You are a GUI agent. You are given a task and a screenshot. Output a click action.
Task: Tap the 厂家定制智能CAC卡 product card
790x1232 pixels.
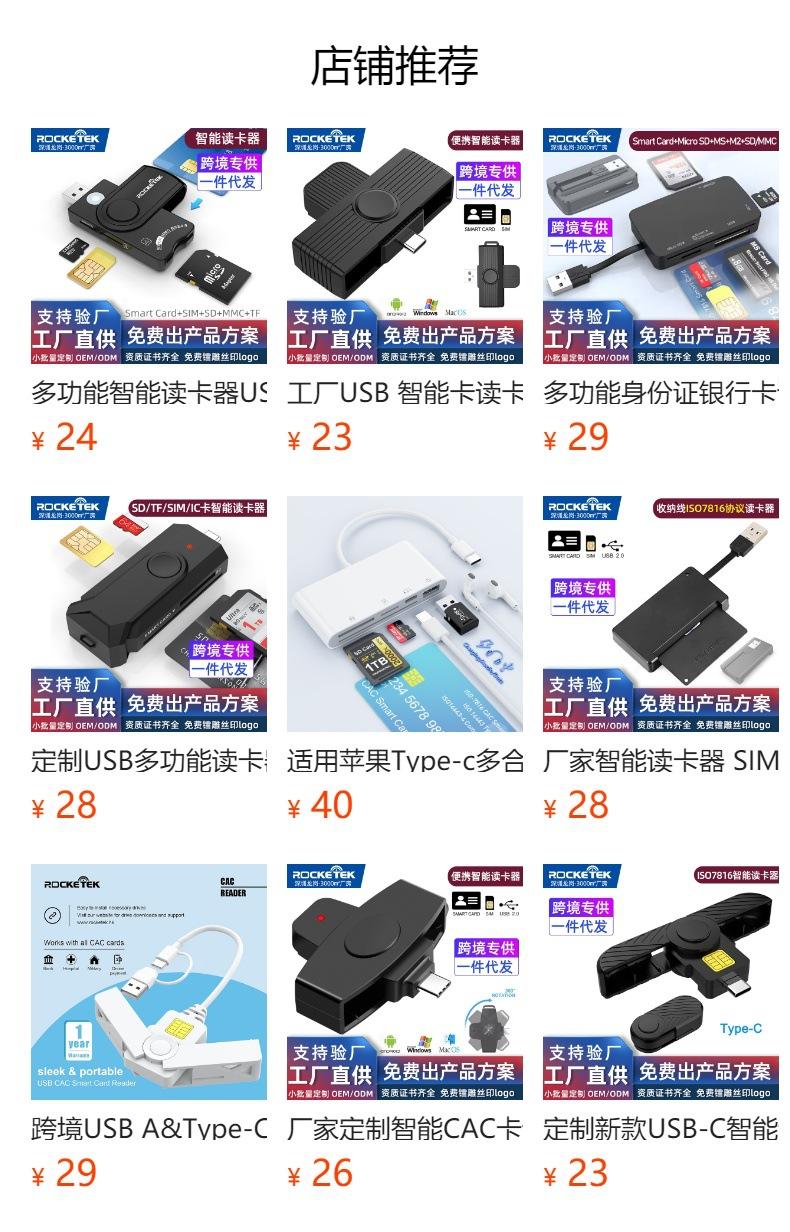click(x=405, y=982)
